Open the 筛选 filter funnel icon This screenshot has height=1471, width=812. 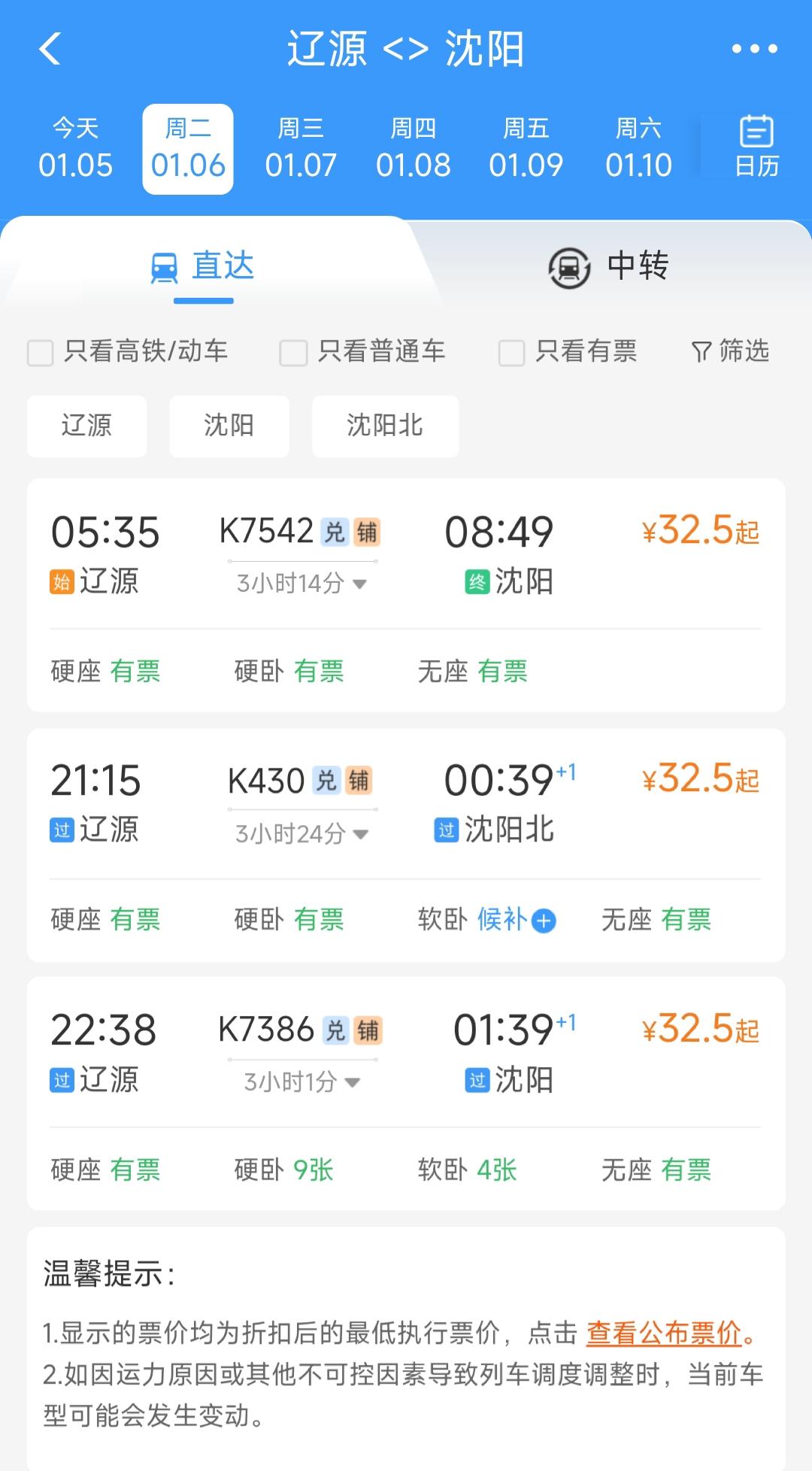[701, 352]
